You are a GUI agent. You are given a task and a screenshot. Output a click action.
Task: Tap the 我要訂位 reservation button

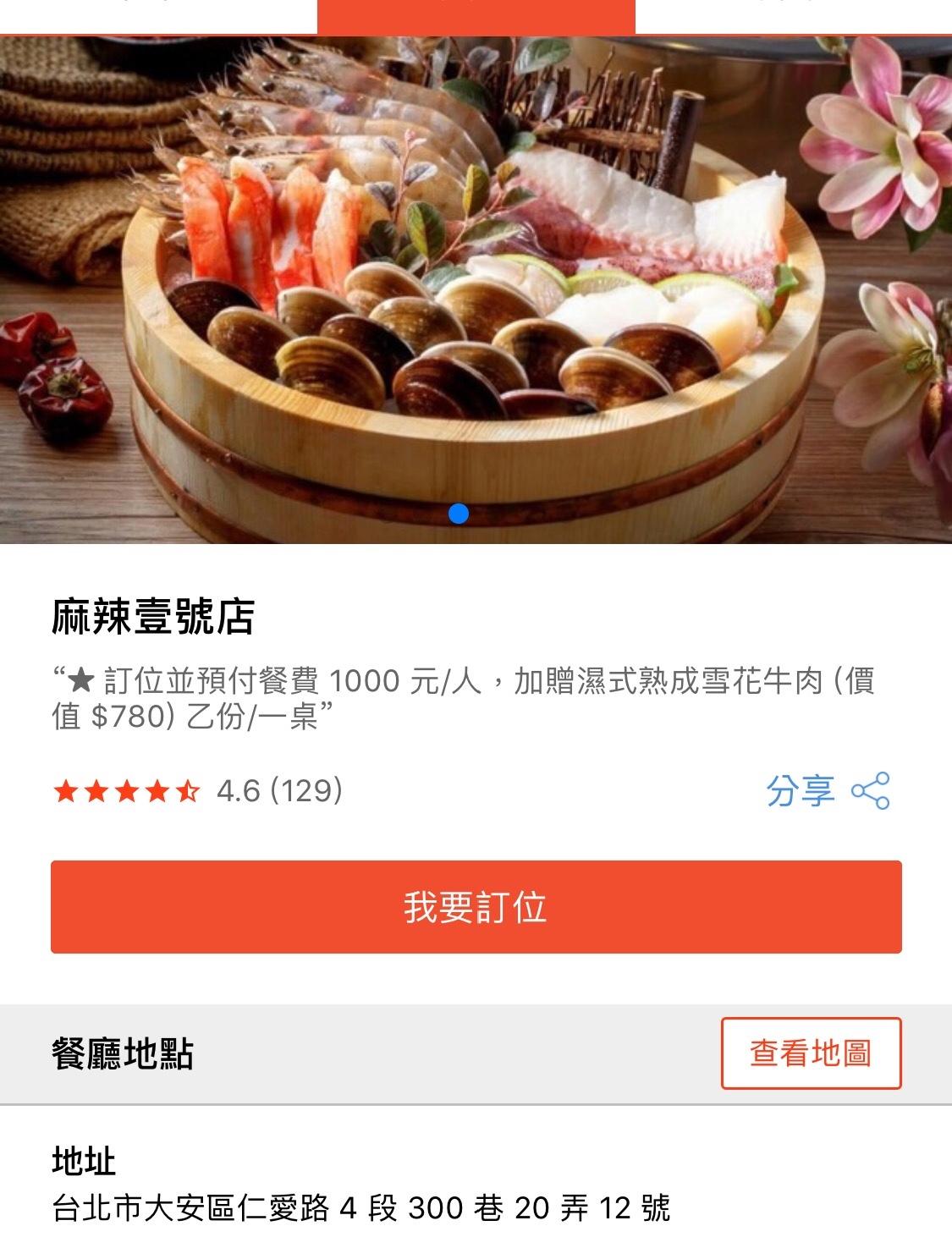[x=476, y=907]
